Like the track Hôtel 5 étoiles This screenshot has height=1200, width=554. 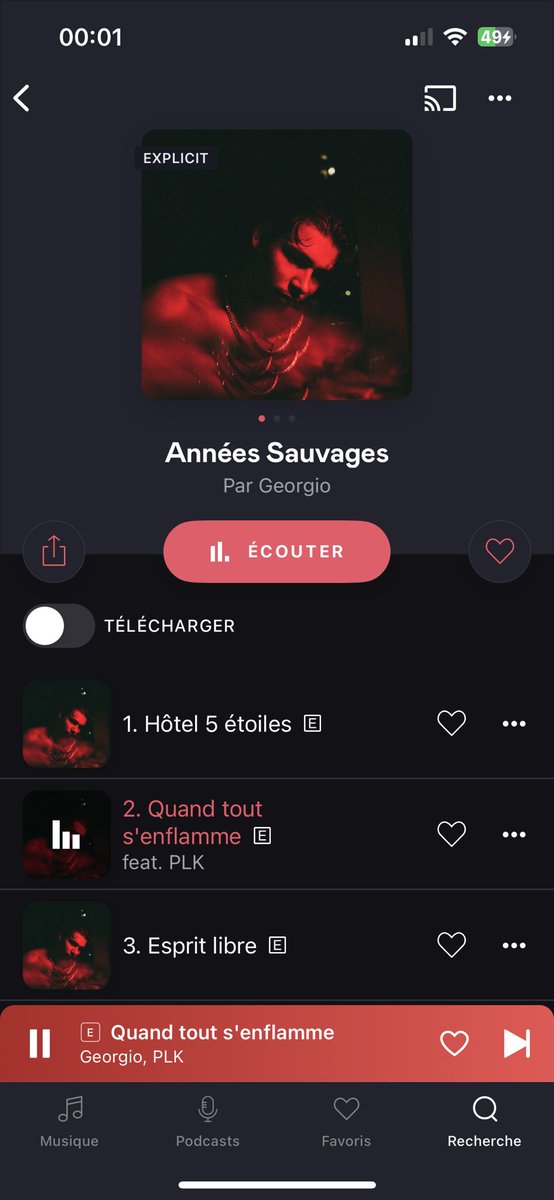coord(452,723)
